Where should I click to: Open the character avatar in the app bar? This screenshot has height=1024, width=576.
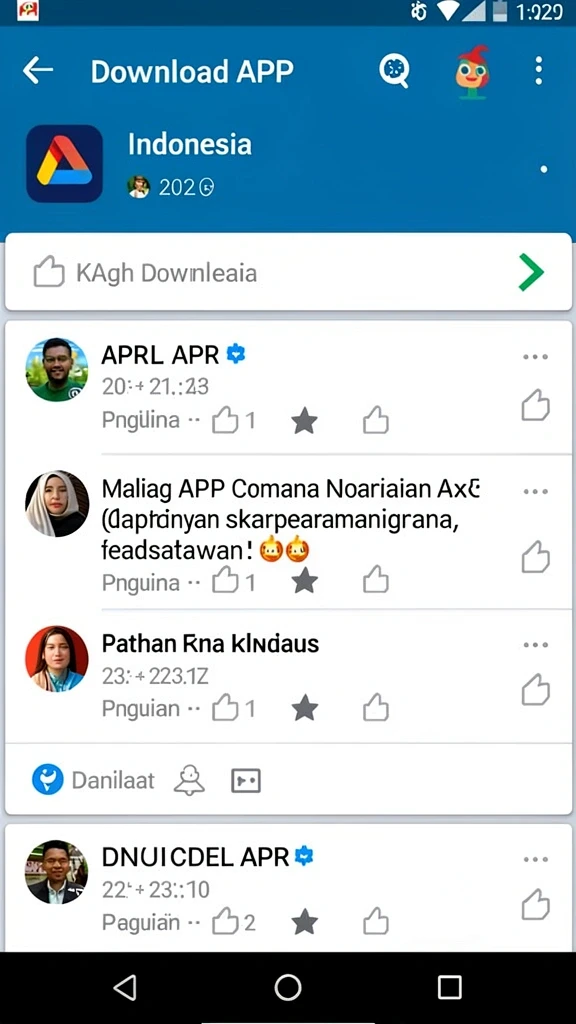(x=472, y=71)
